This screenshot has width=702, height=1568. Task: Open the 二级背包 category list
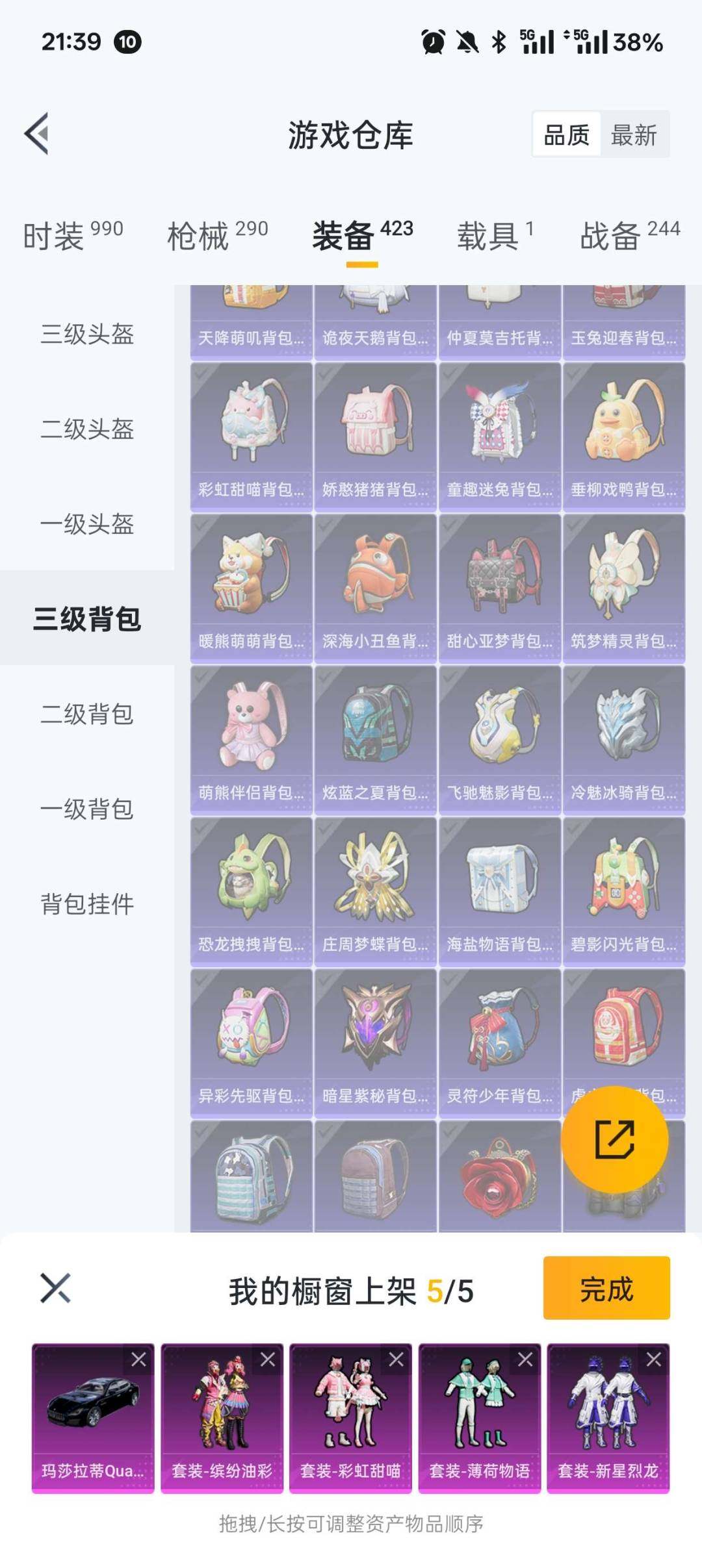point(86,712)
